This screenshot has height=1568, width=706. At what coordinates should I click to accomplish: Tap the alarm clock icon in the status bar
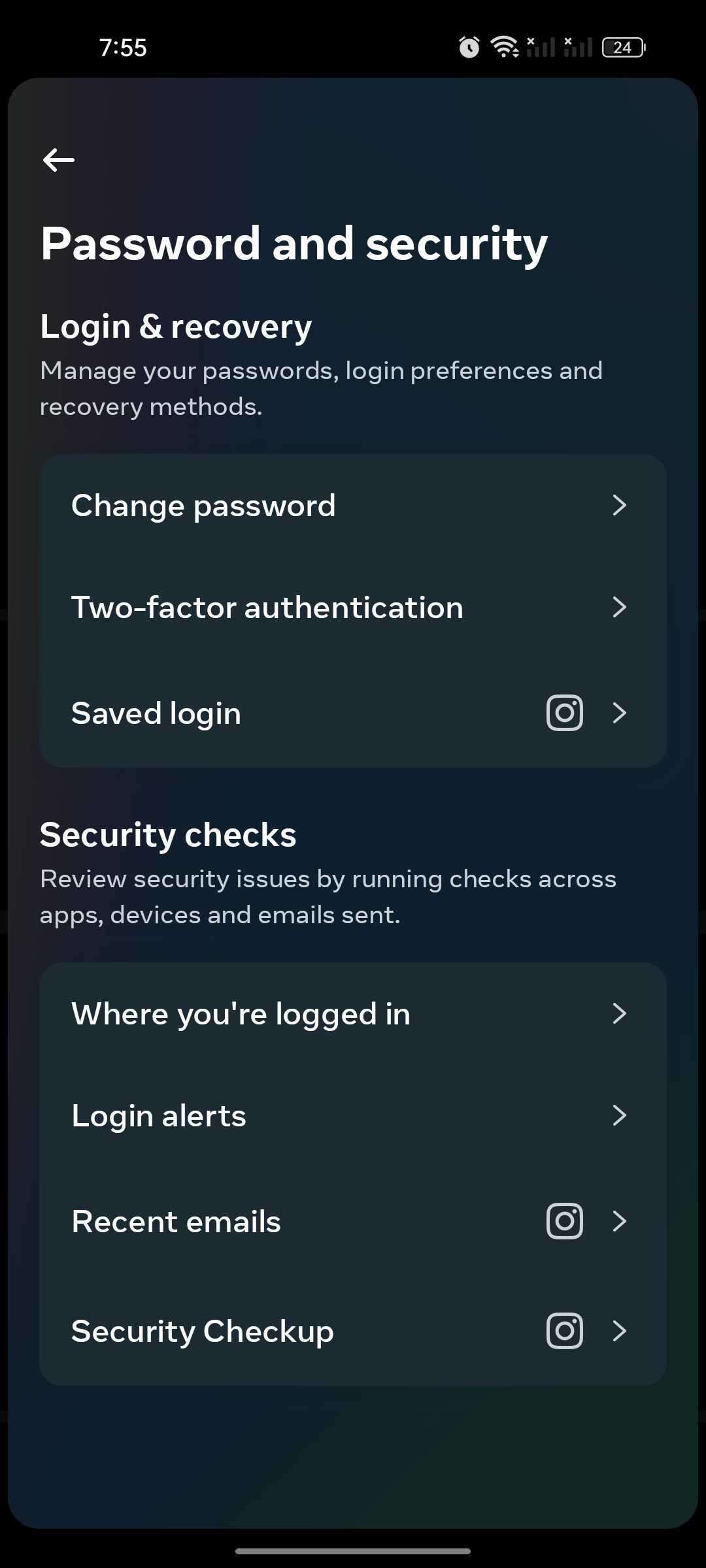(469, 46)
